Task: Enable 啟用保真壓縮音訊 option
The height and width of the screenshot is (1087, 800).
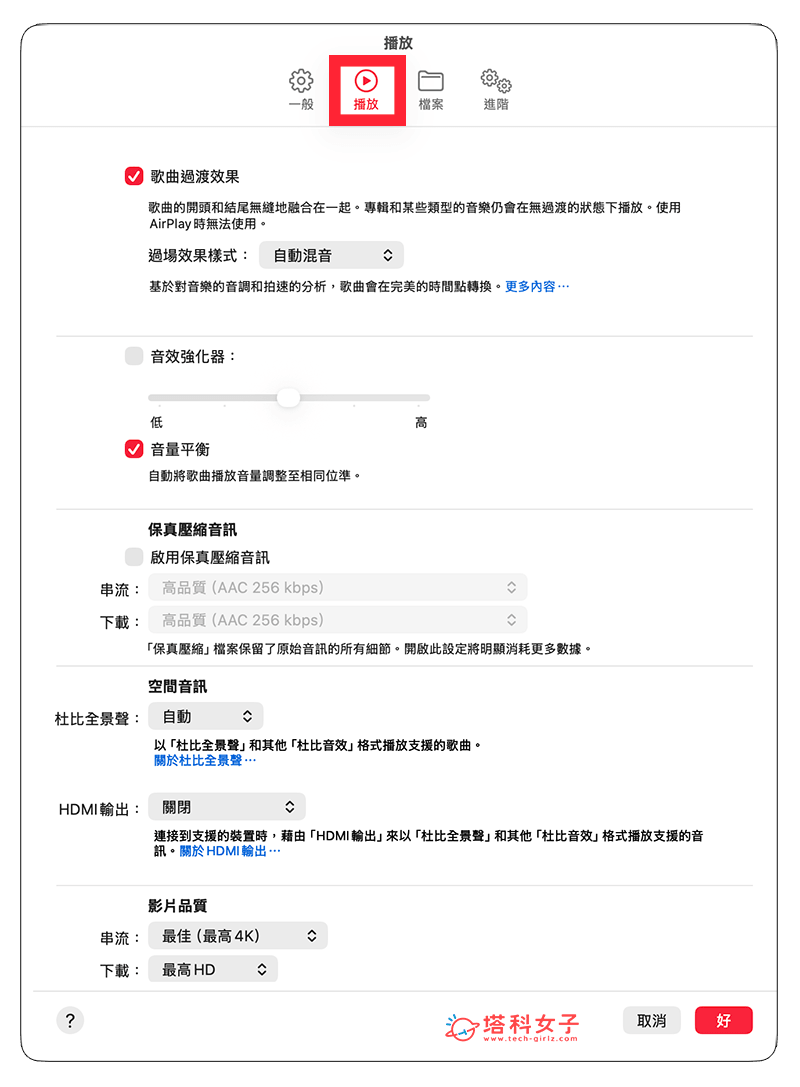Action: click(136, 556)
